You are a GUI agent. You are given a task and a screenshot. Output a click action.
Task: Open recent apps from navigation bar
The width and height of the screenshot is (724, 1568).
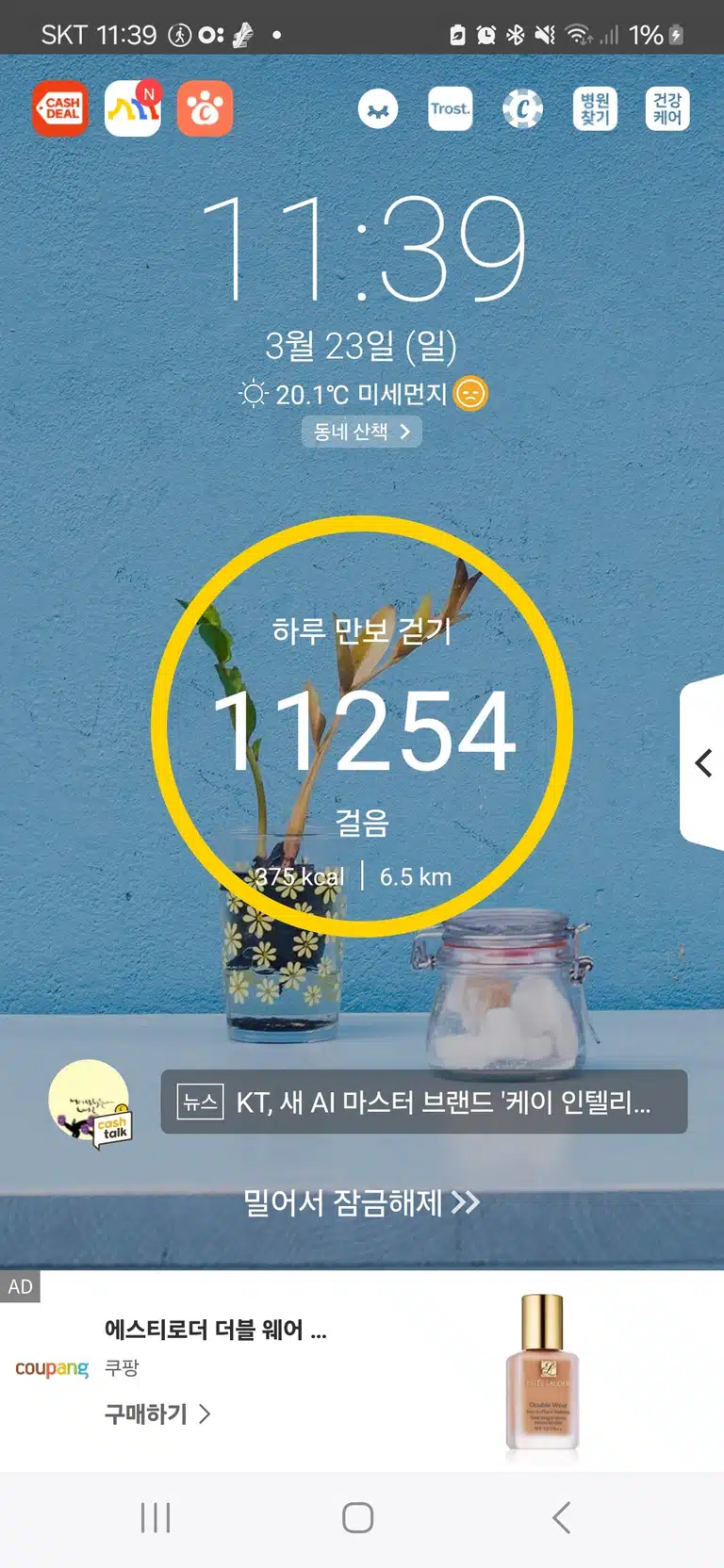click(x=156, y=1518)
